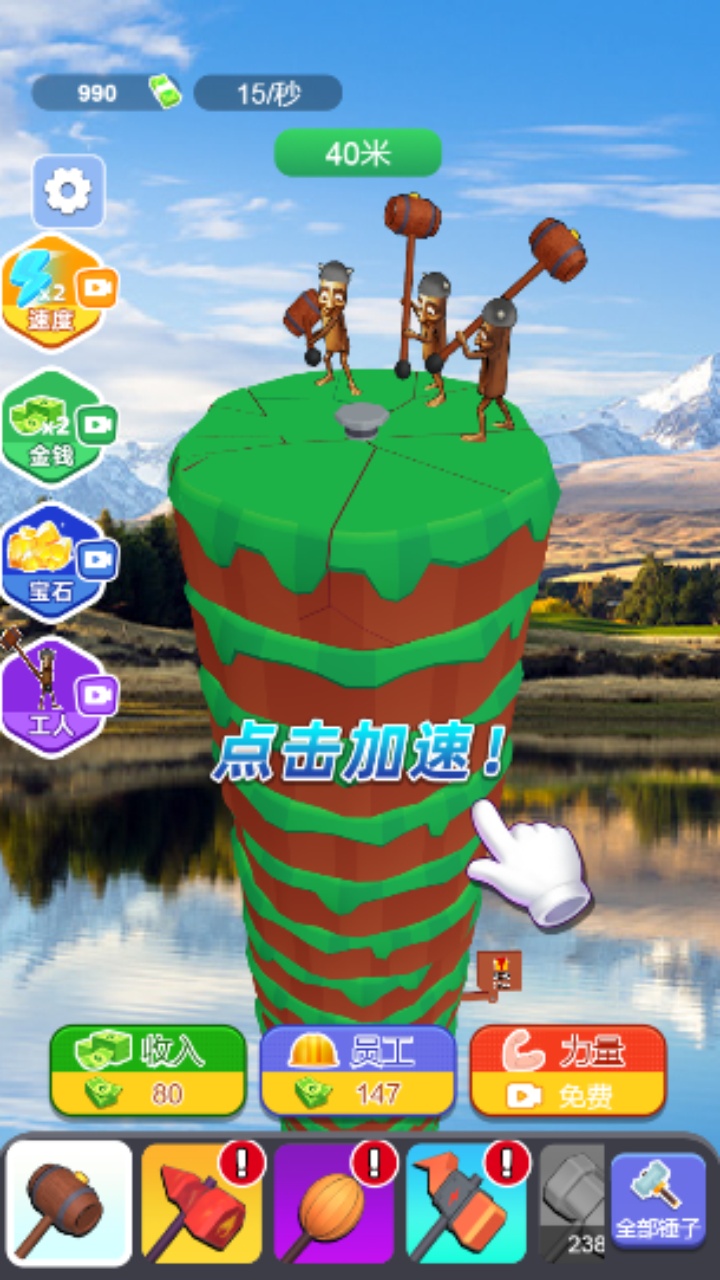
Task: Open the settings gear
Action: 68,191
